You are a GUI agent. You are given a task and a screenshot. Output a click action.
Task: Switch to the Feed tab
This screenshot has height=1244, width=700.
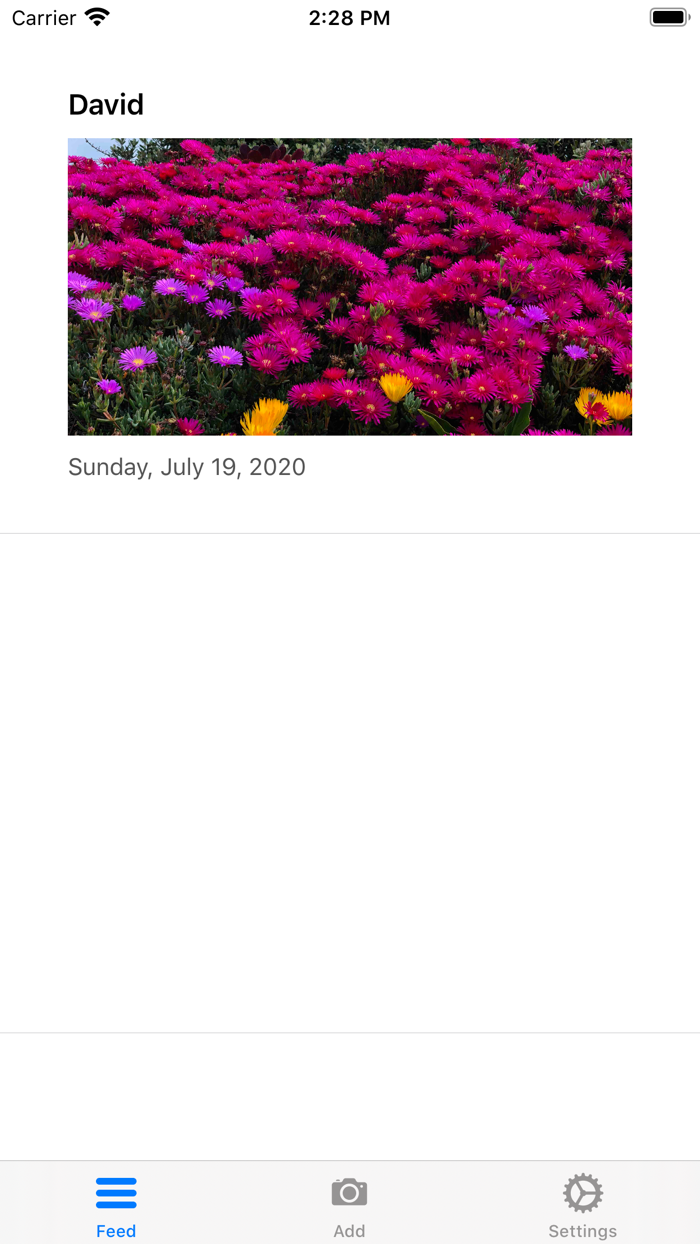point(116,1207)
